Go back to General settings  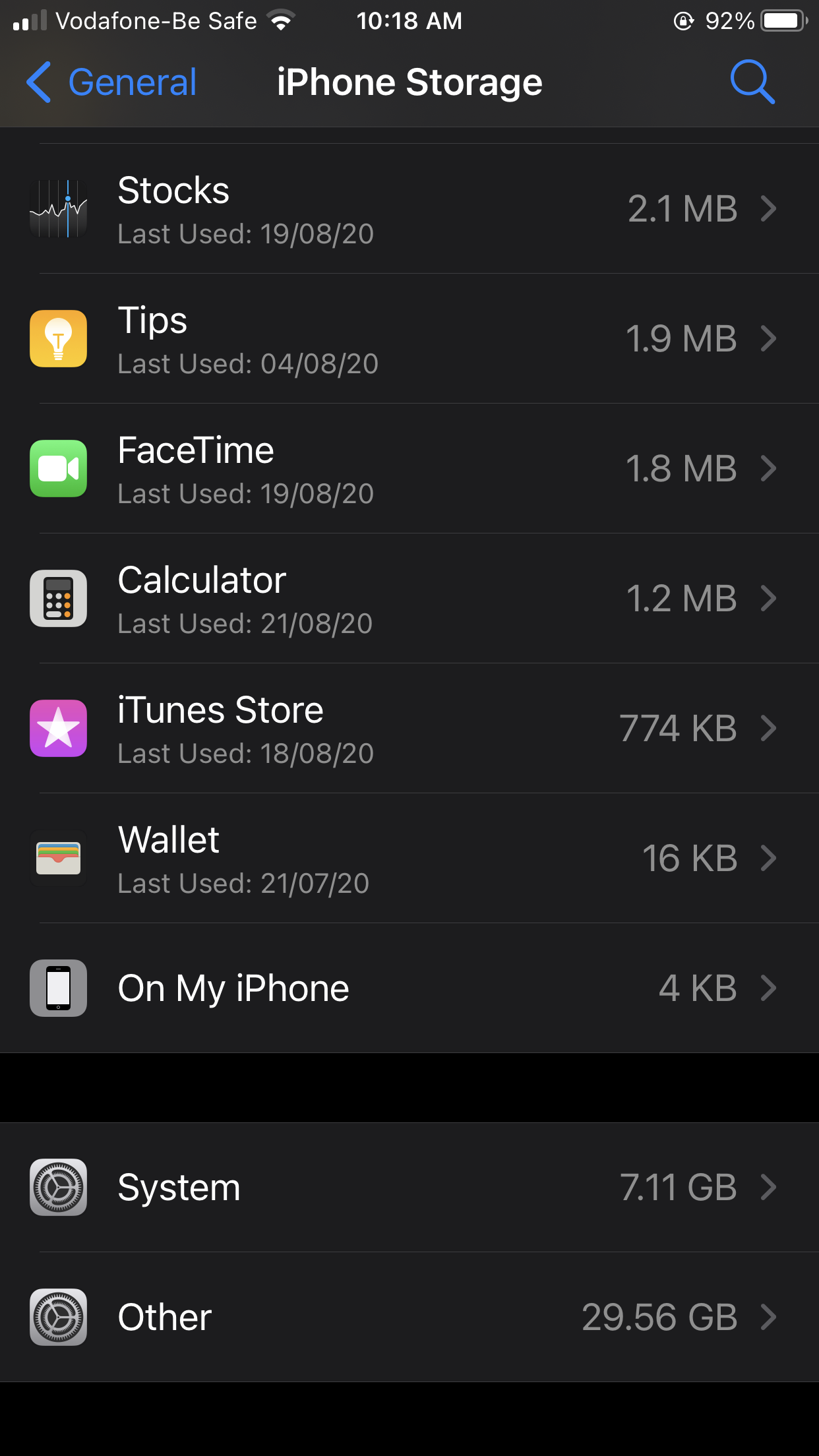point(112,83)
